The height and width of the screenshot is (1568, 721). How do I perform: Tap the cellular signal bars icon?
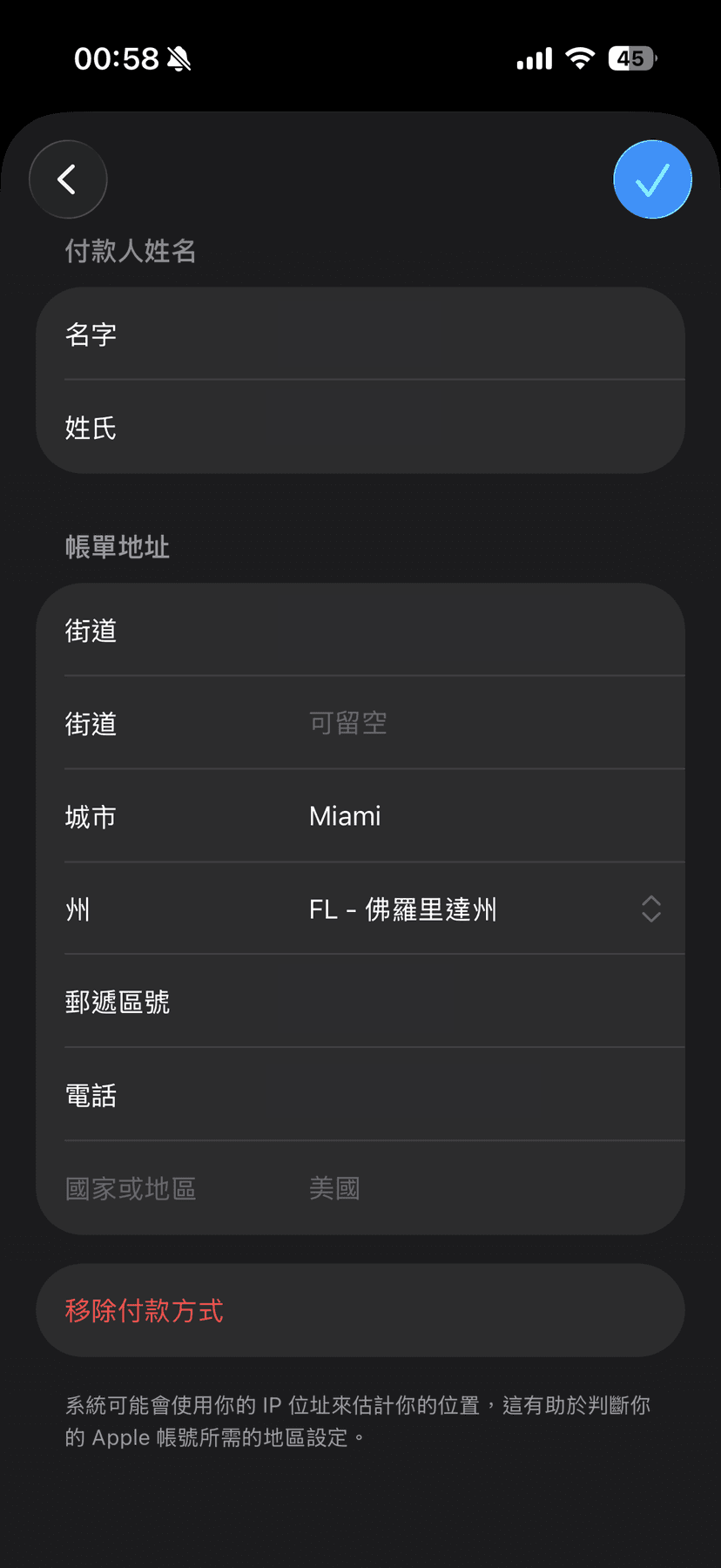point(534,57)
